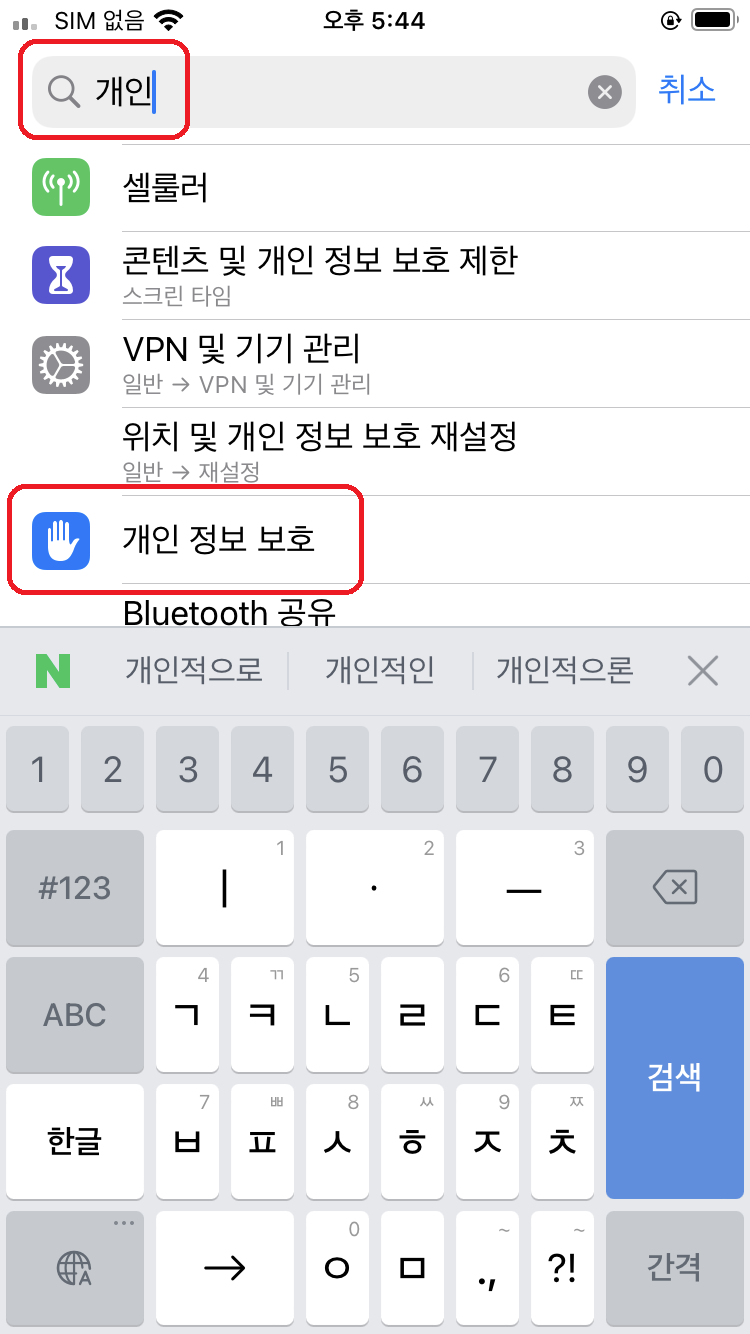The width and height of the screenshot is (750, 1334).
Task: Dismiss the keyboard suggestion bar
Action: (x=703, y=670)
